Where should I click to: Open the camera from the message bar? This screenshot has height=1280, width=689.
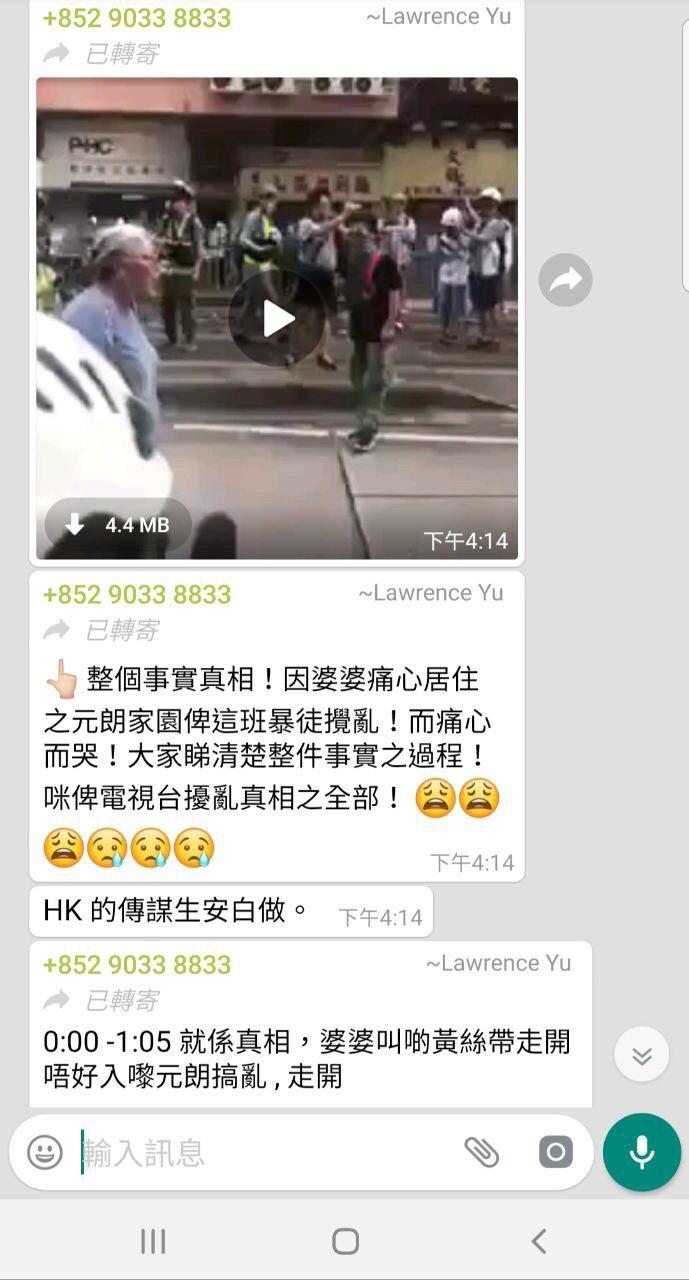[x=555, y=1152]
